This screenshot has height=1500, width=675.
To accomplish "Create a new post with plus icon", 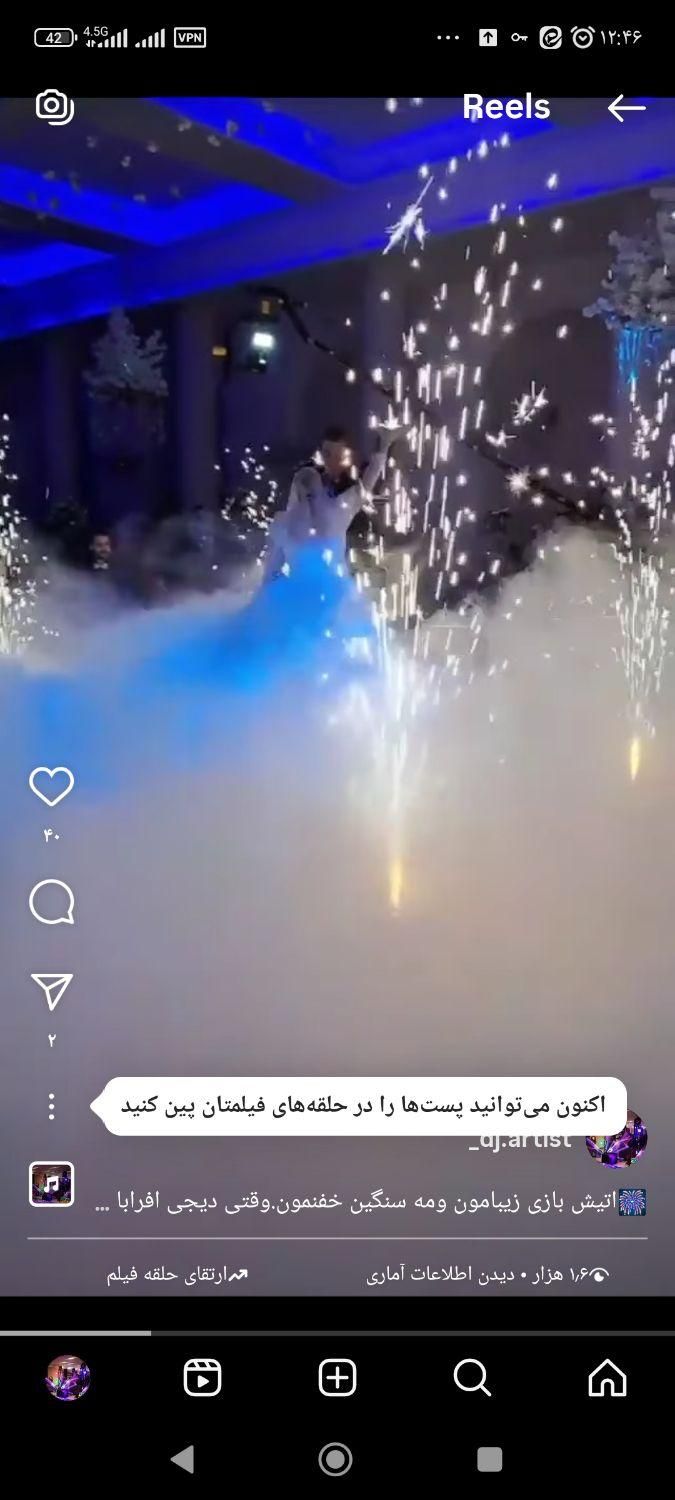I will coord(337,1378).
